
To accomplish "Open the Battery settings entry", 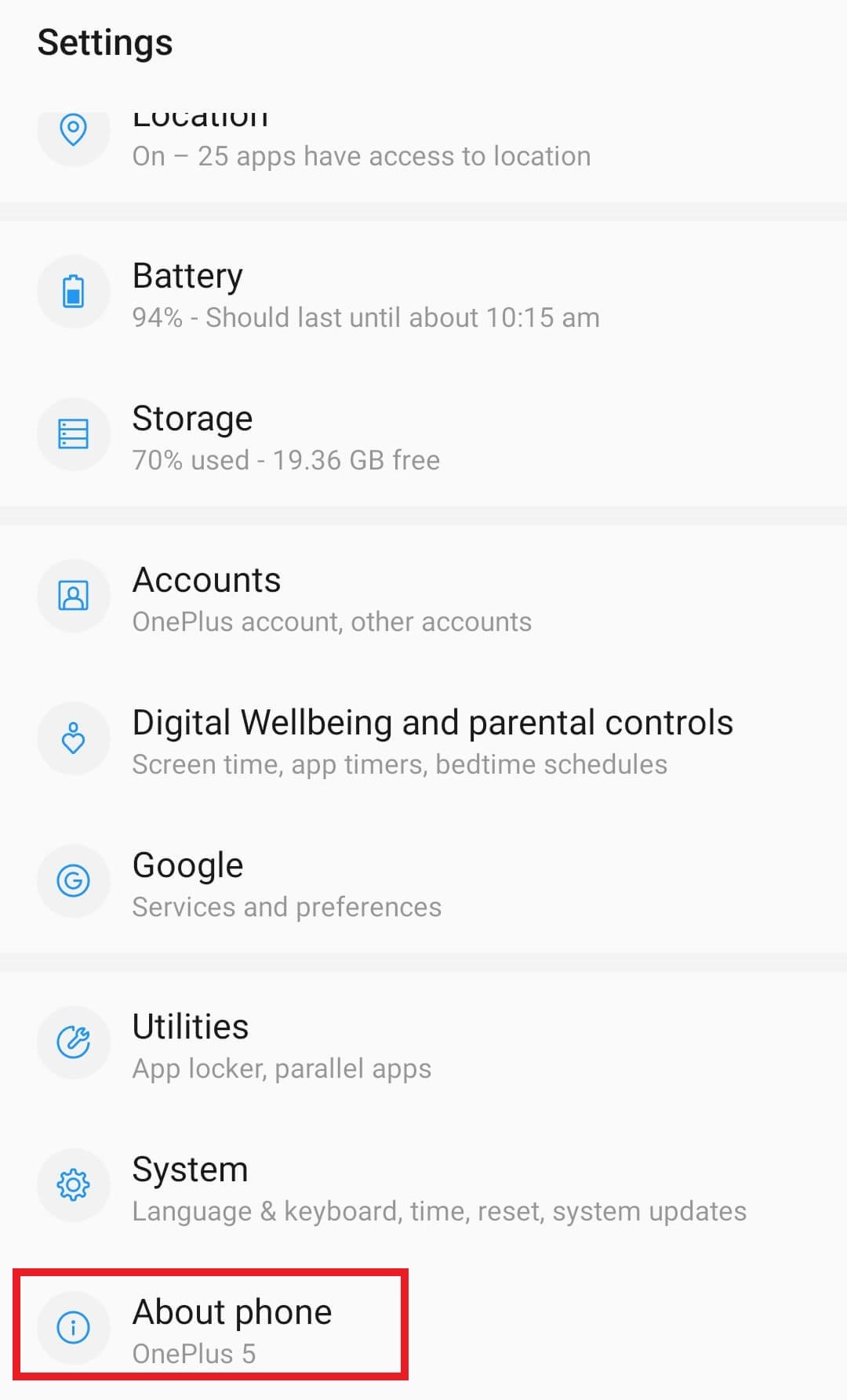I will (x=314, y=292).
